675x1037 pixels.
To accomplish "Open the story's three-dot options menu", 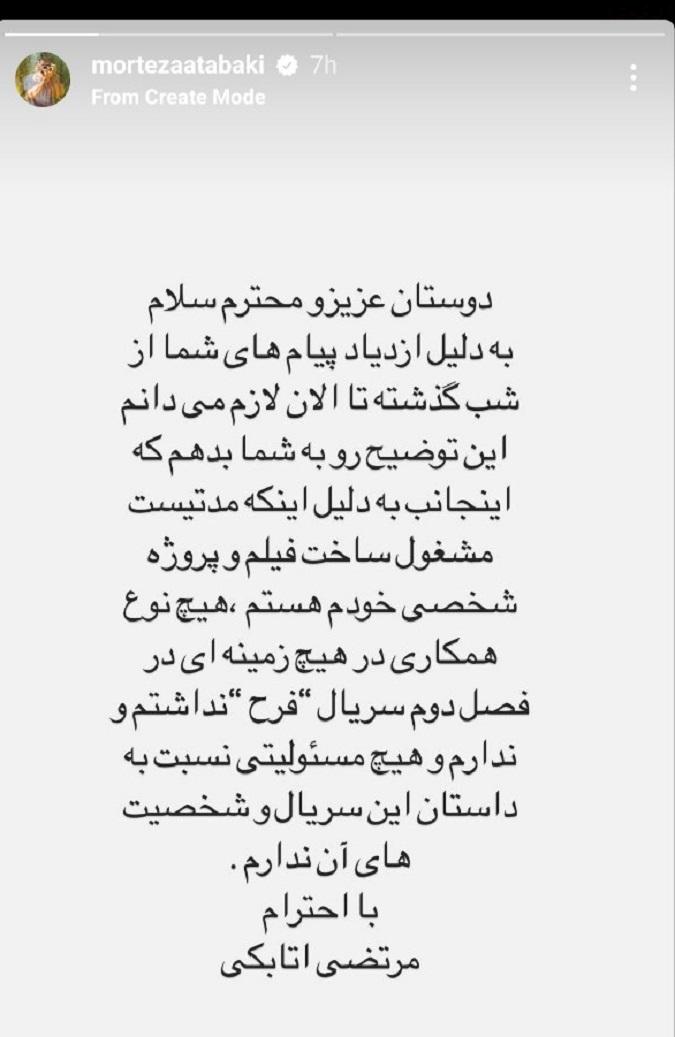I will 634,77.
